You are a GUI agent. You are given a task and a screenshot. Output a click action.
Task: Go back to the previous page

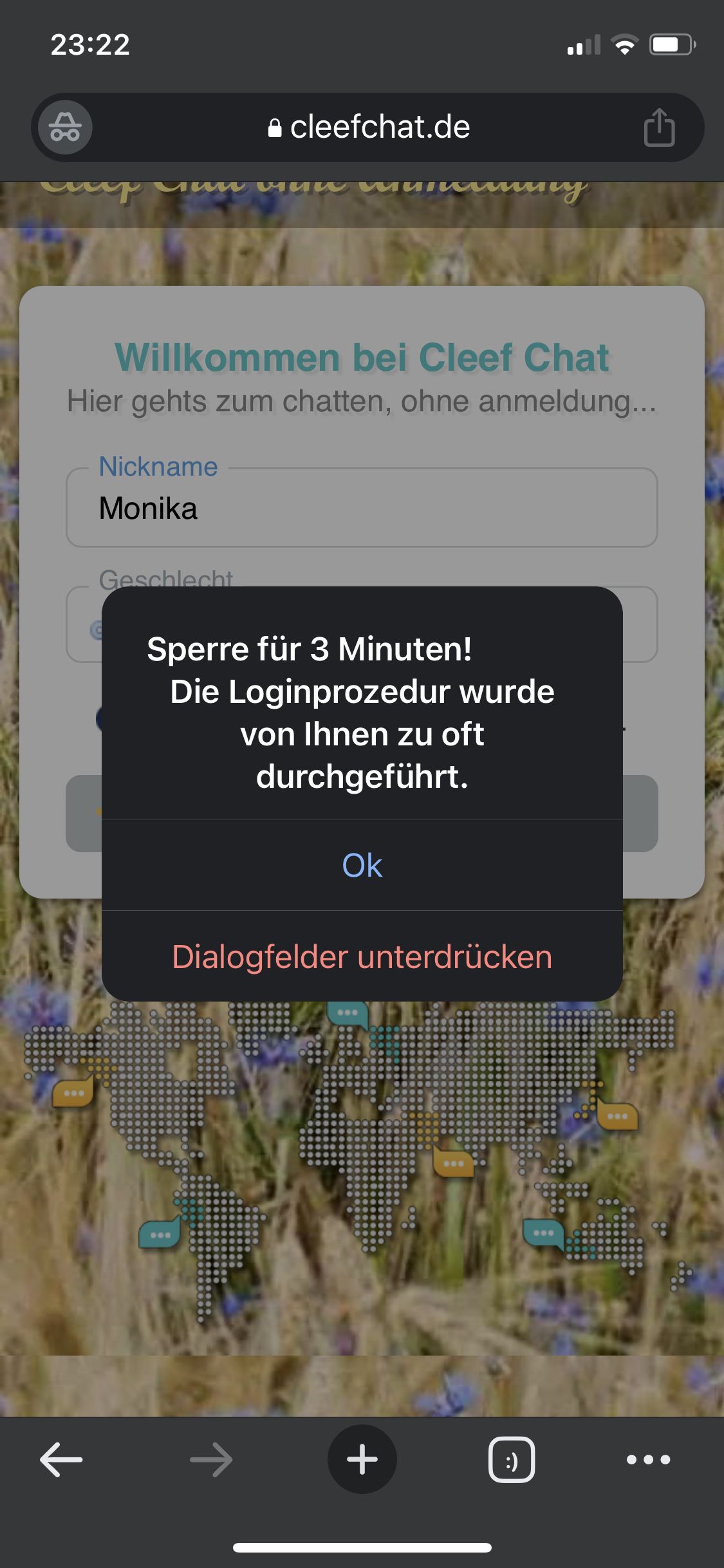(61, 1459)
